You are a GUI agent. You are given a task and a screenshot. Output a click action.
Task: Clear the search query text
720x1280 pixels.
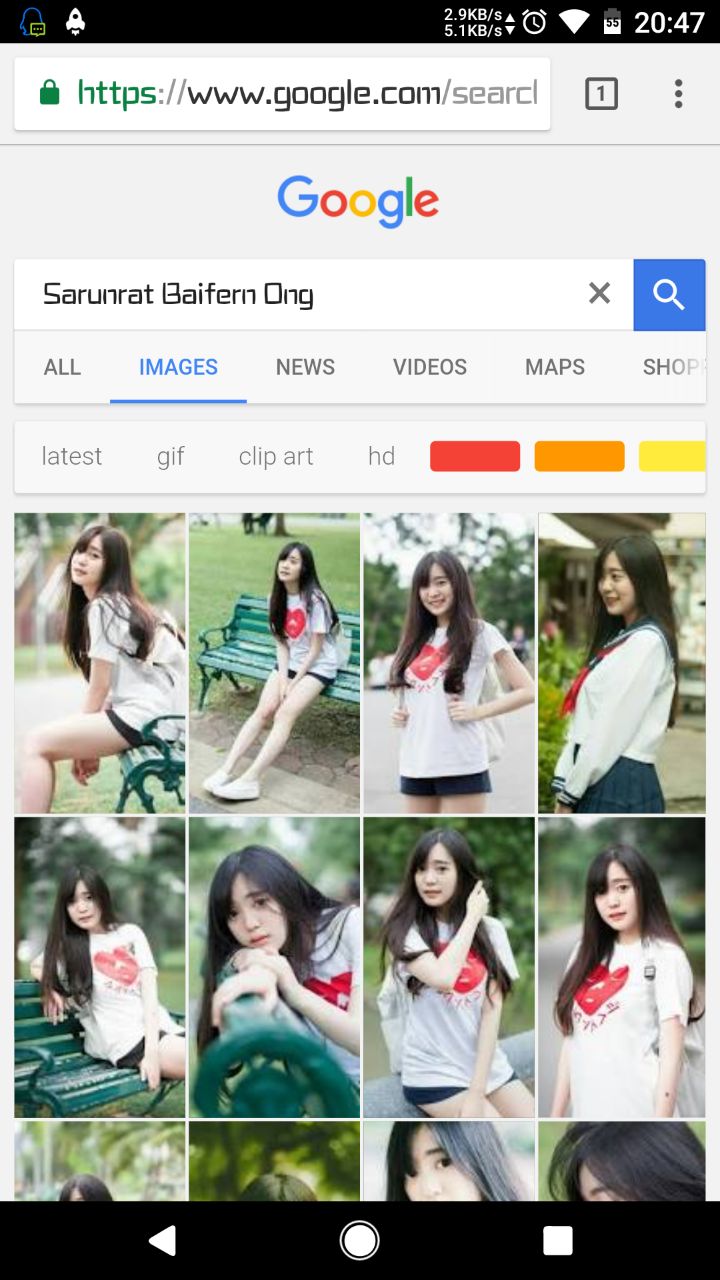coord(599,293)
